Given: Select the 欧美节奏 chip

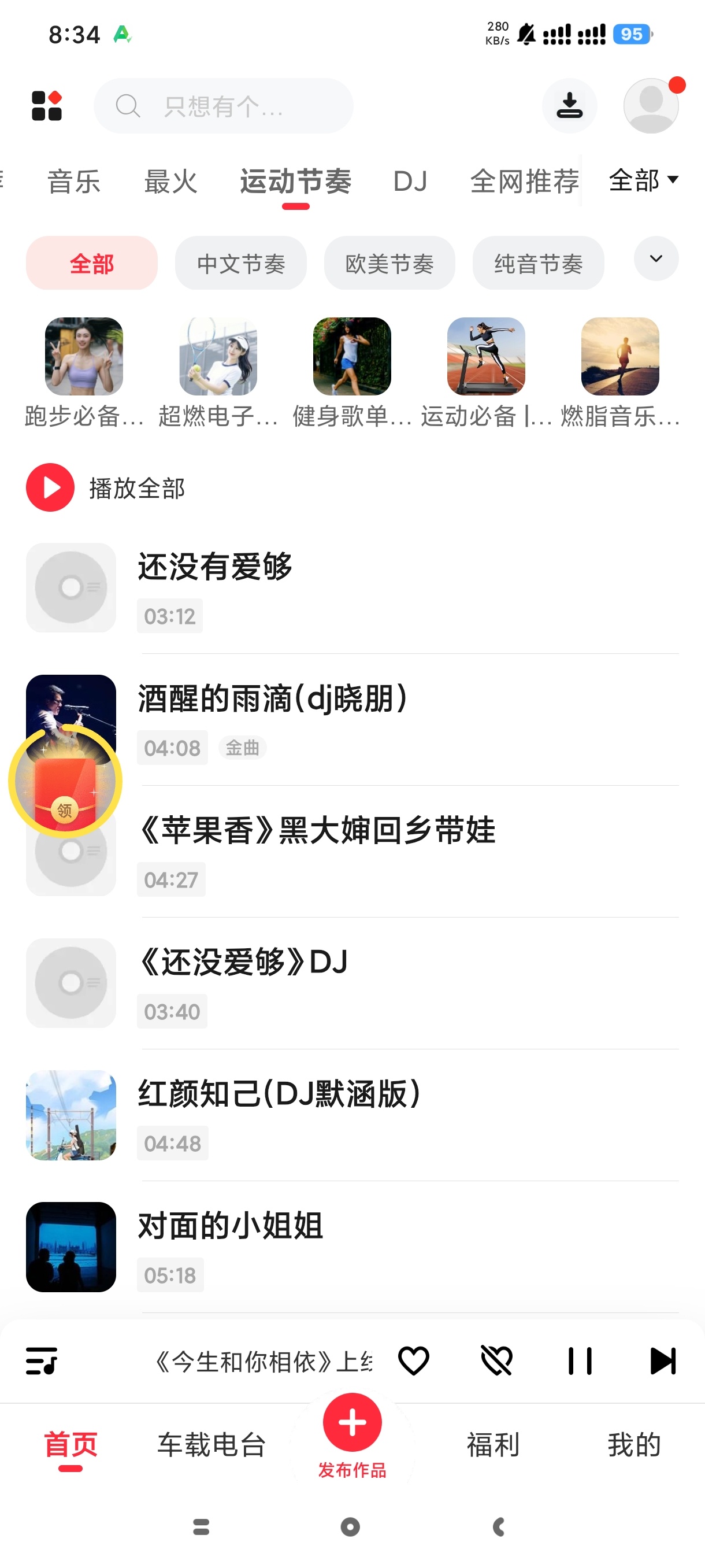Looking at the screenshot, I should pos(389,264).
